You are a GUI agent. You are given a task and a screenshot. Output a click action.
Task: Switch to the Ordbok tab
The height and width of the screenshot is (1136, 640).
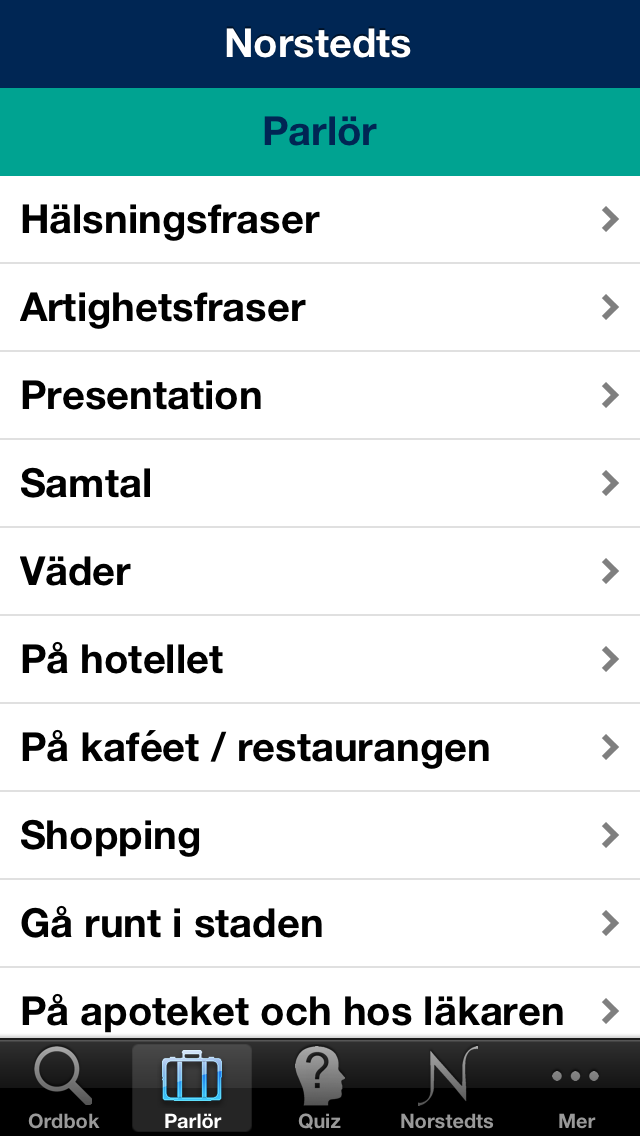coord(64,1087)
